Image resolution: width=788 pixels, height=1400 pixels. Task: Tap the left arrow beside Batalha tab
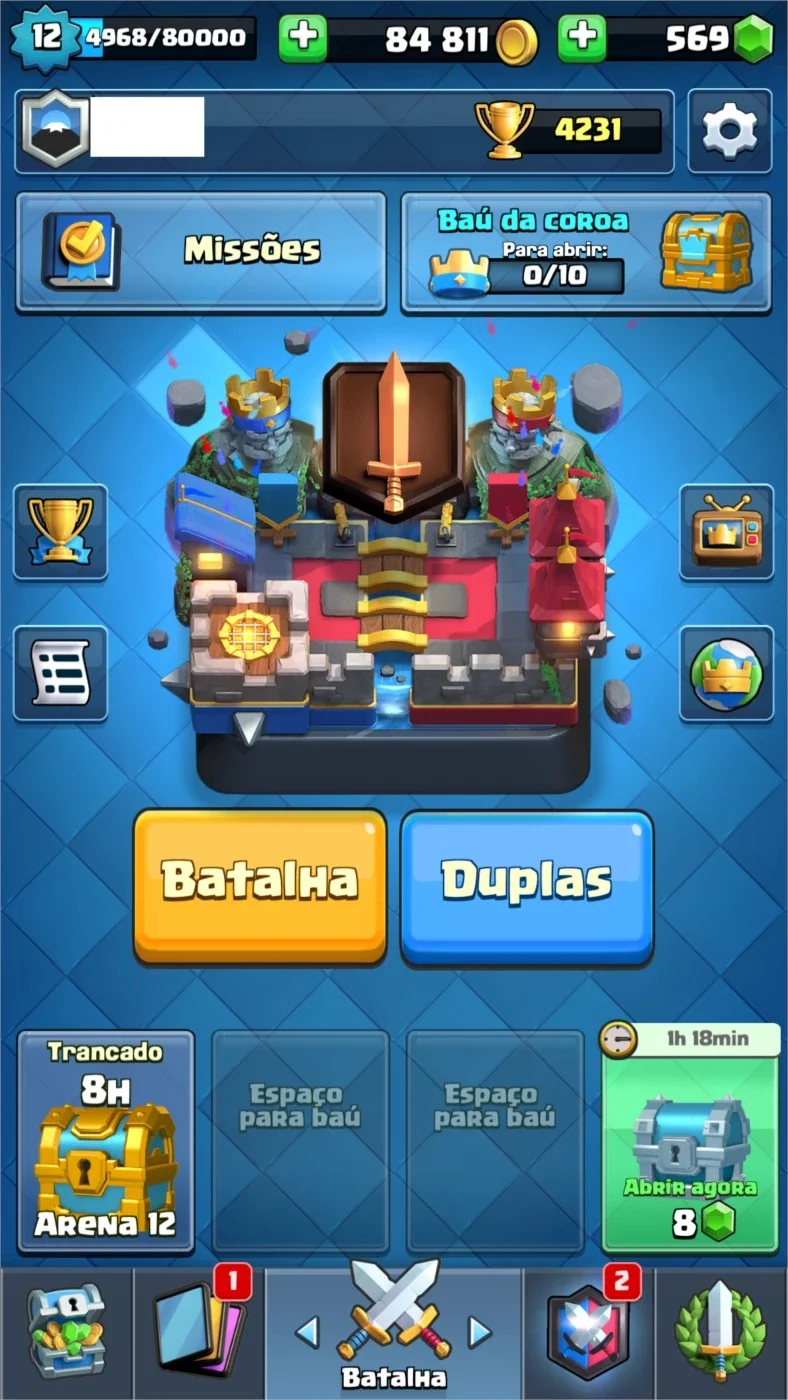point(307,1331)
